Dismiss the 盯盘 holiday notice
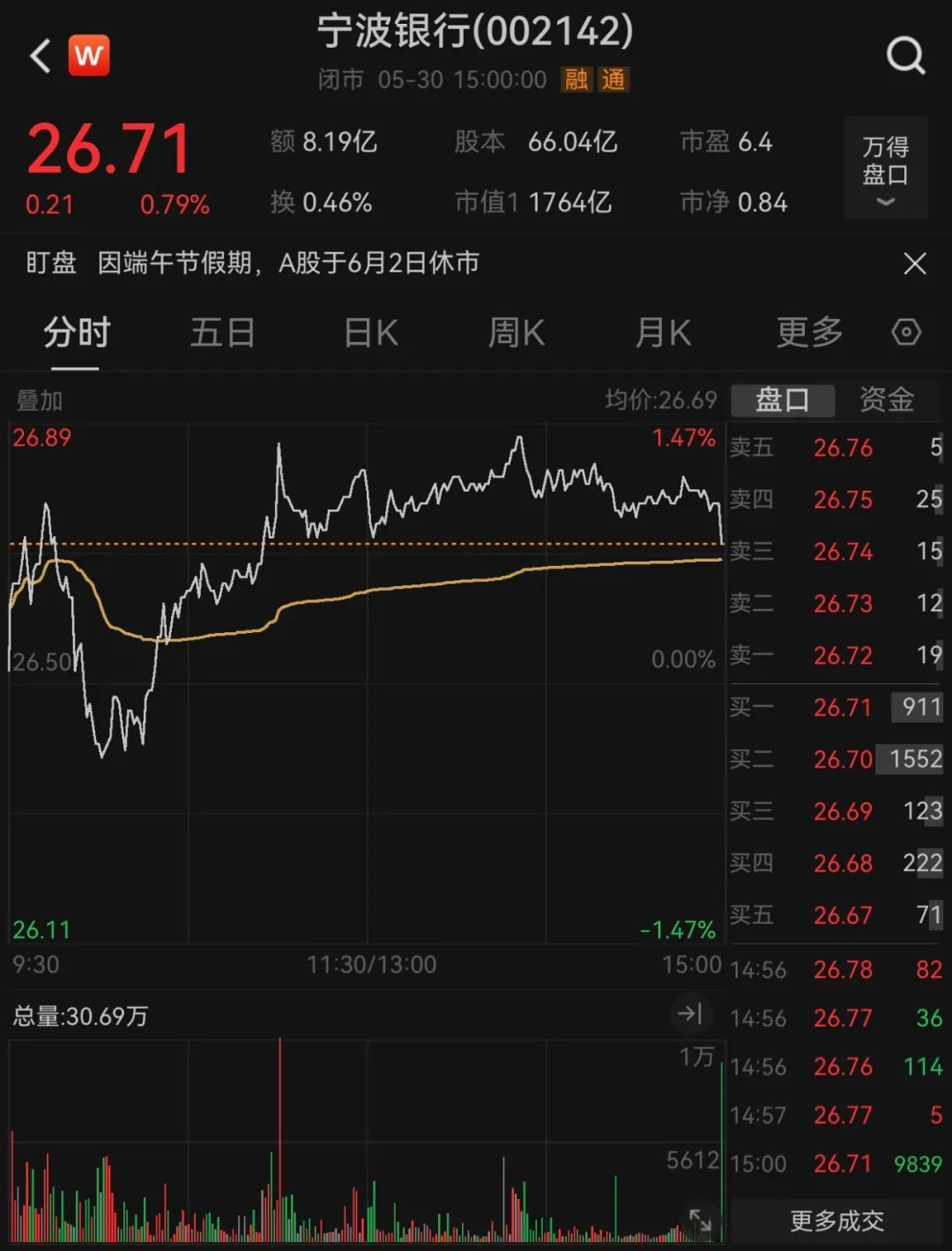This screenshot has width=952, height=1251. point(915,264)
